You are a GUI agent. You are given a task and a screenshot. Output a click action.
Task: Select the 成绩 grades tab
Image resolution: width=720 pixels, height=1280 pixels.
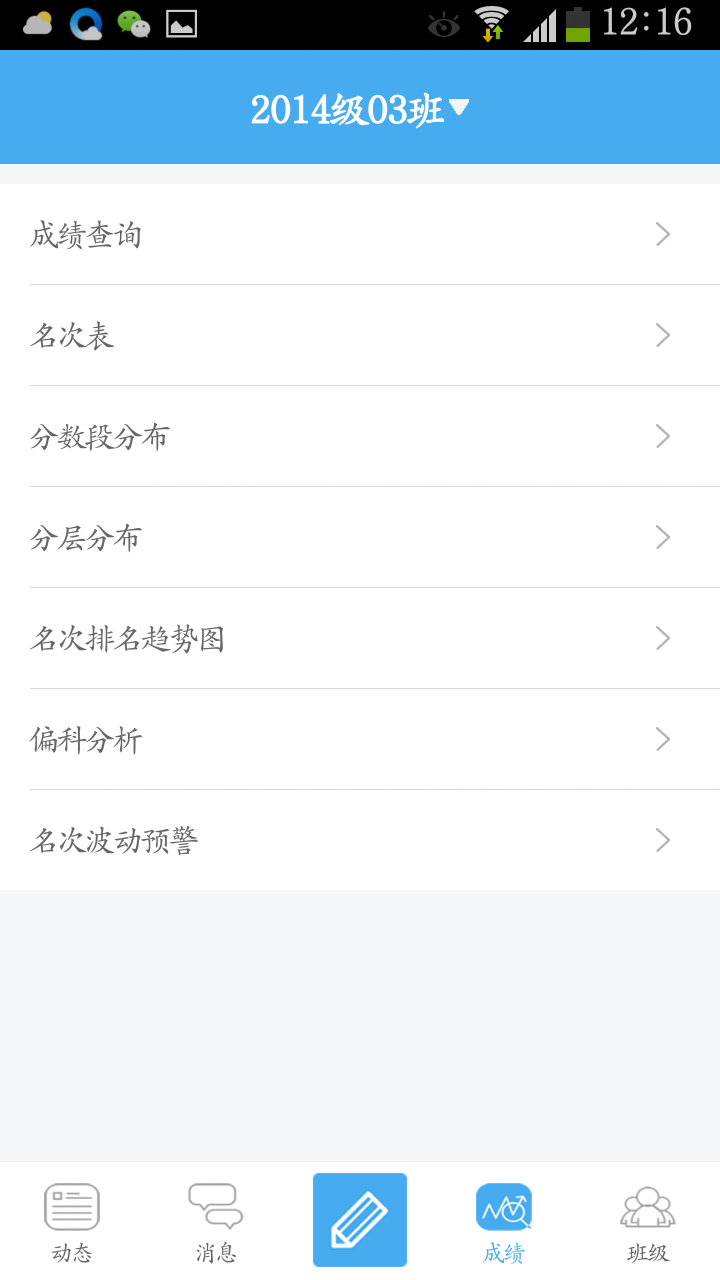coord(504,1222)
